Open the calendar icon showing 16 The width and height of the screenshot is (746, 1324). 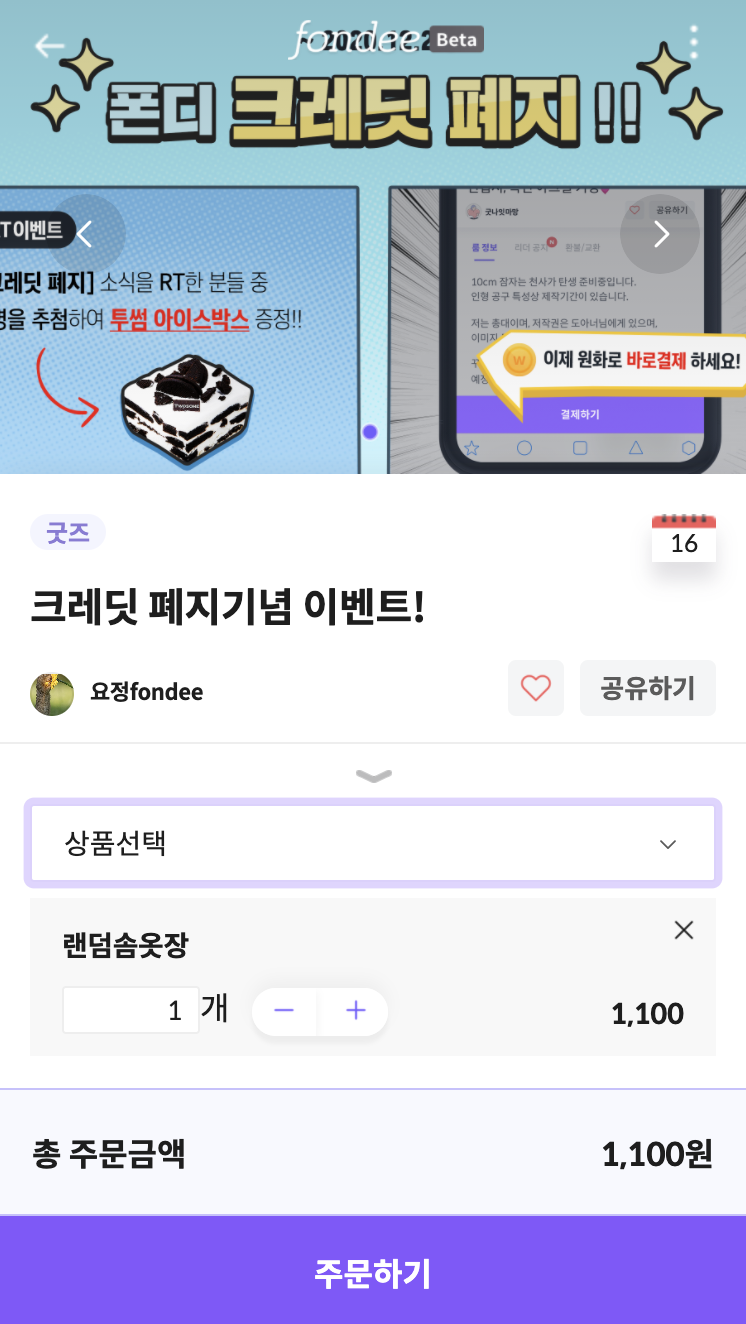[684, 538]
